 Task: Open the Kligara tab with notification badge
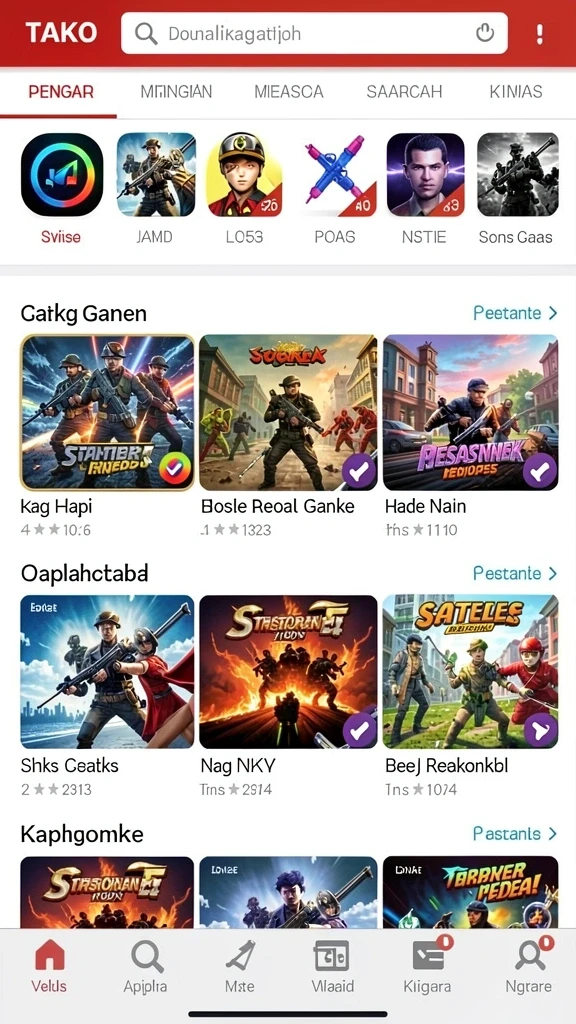427,967
